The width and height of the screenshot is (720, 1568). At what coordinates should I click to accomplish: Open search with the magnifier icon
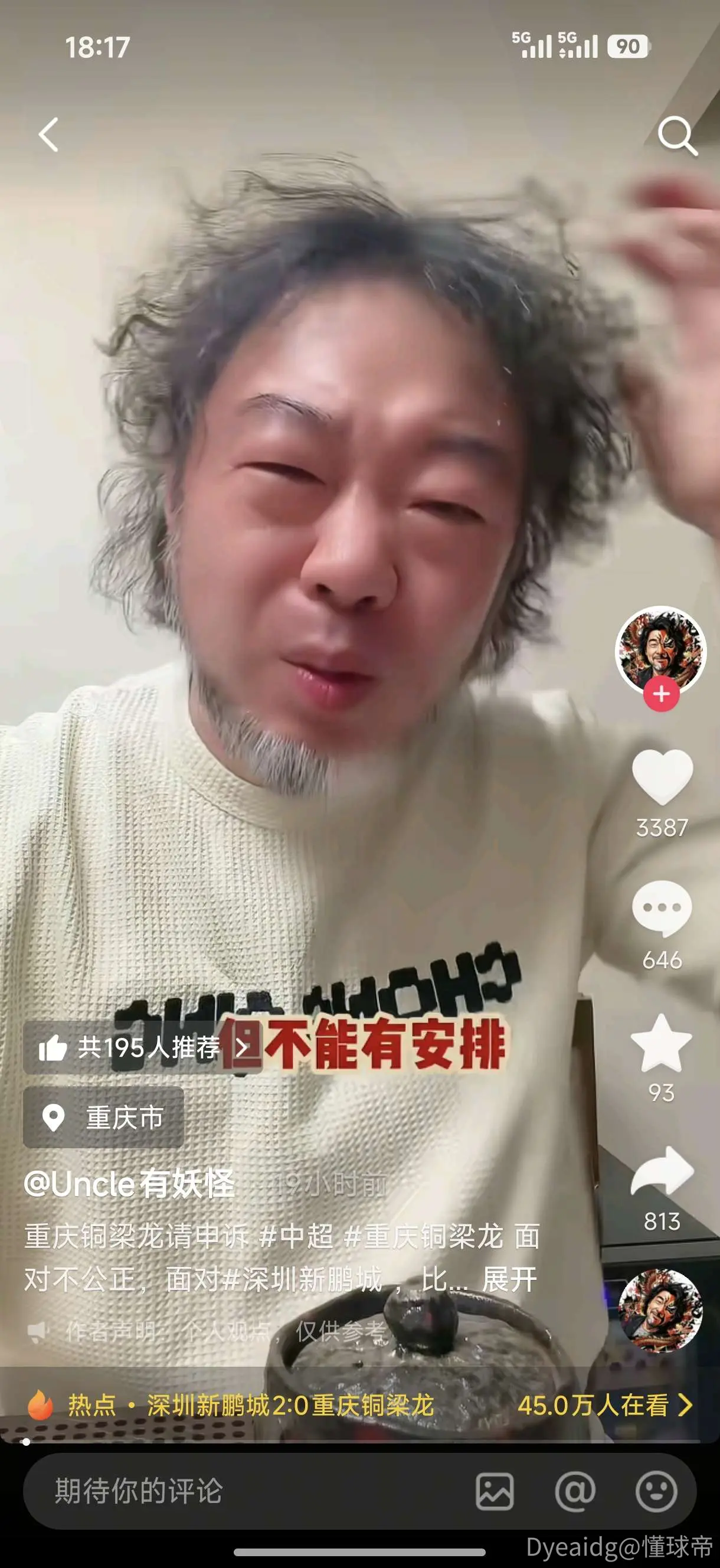(x=678, y=136)
